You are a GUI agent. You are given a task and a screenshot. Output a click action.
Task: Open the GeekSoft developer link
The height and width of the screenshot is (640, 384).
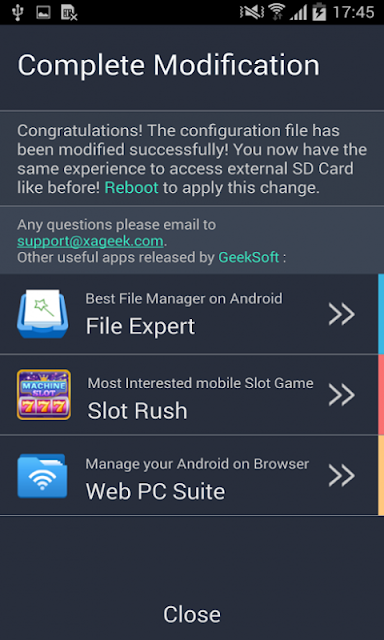tap(249, 257)
